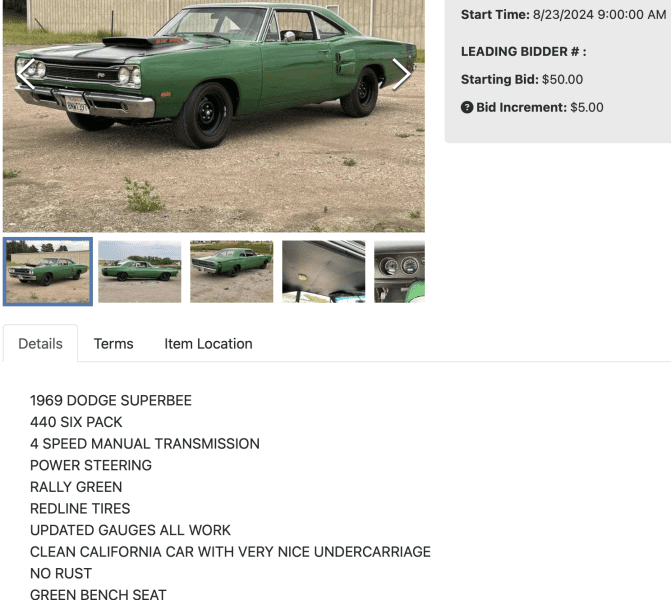View the third thumbnail showing the car's rear
Image resolution: width=671 pixels, height=600 pixels.
point(231,271)
